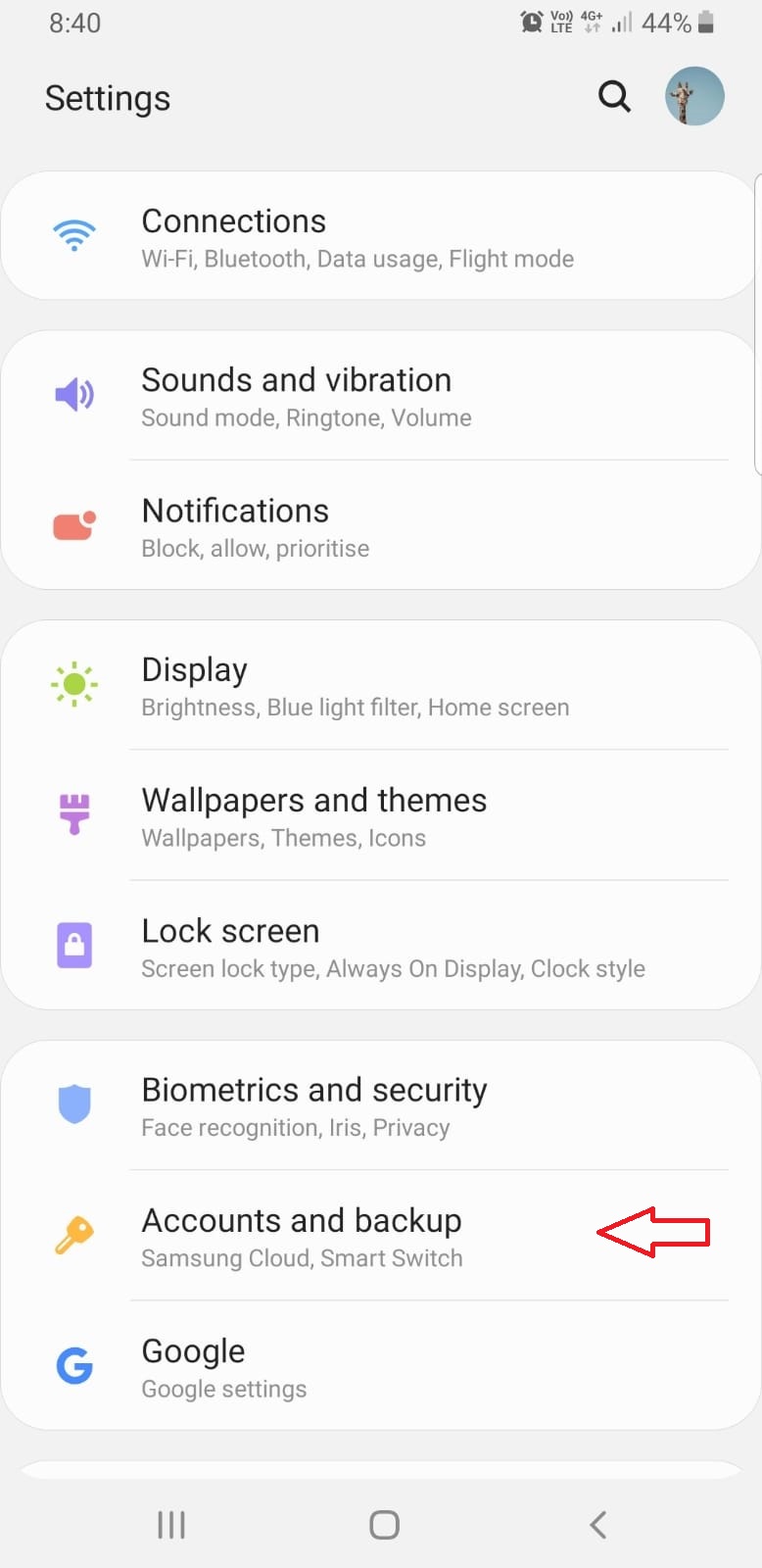Viewport: 762px width, 1568px height.
Task: Show recent apps
Action: tap(171, 1525)
